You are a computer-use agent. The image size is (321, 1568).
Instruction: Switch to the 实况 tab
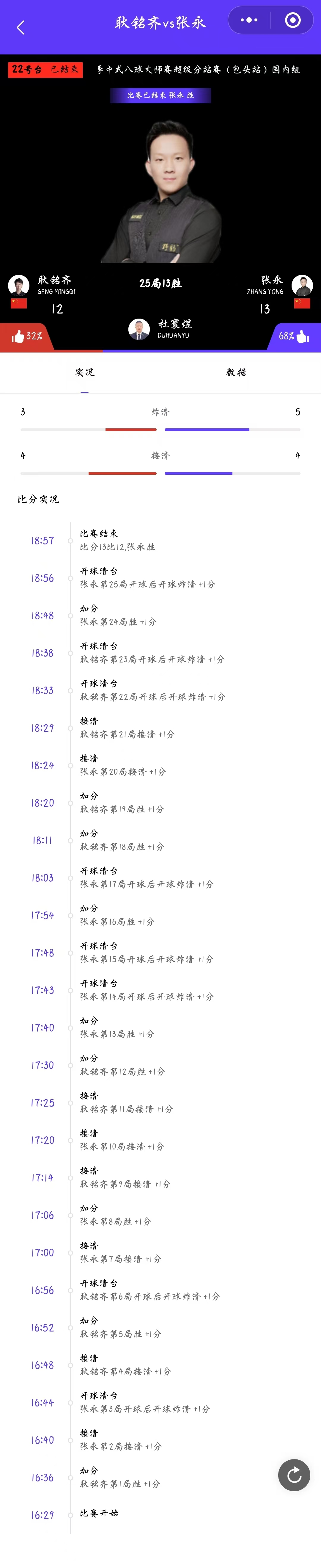click(84, 372)
